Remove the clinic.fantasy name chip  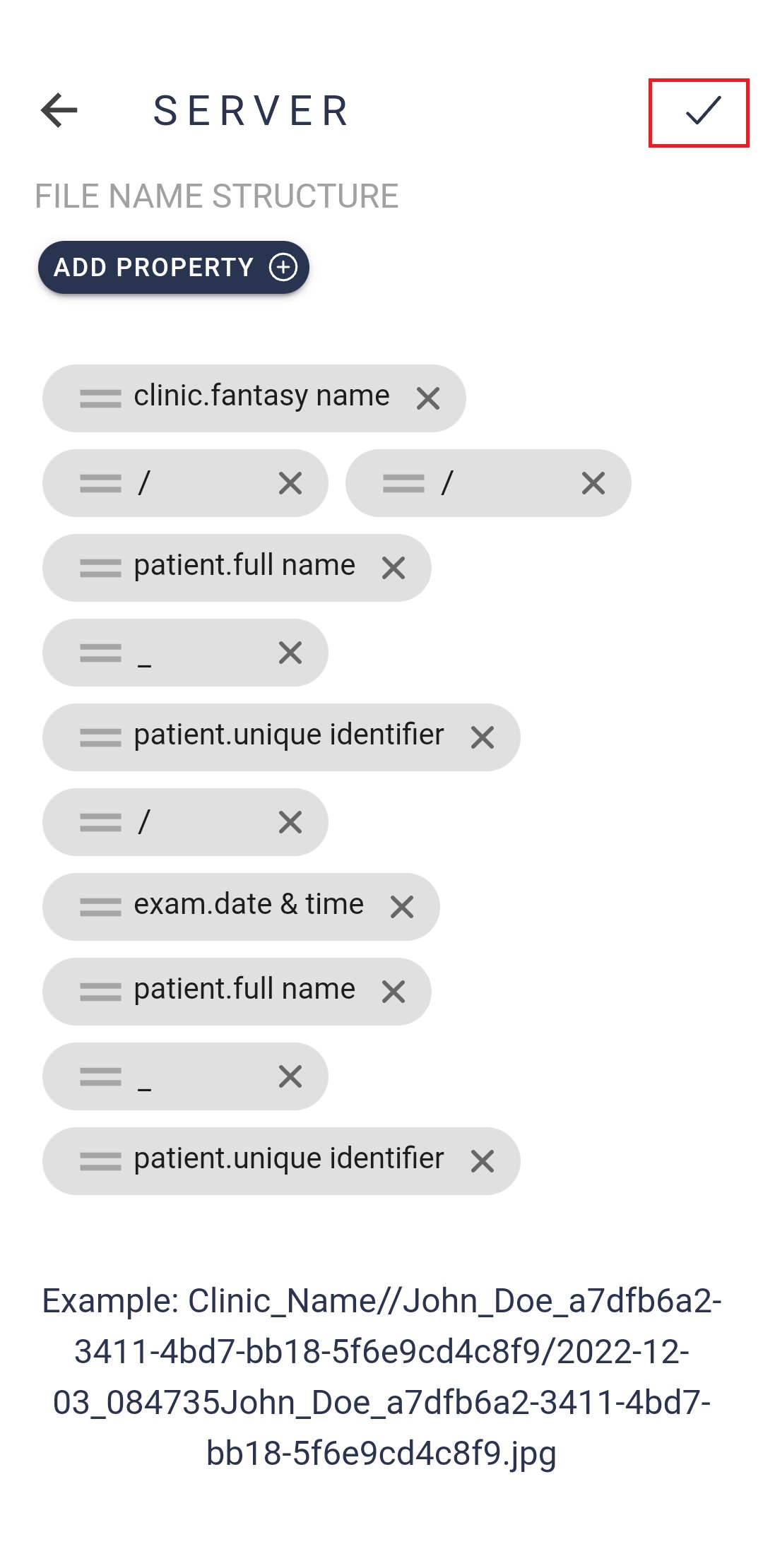[428, 398]
